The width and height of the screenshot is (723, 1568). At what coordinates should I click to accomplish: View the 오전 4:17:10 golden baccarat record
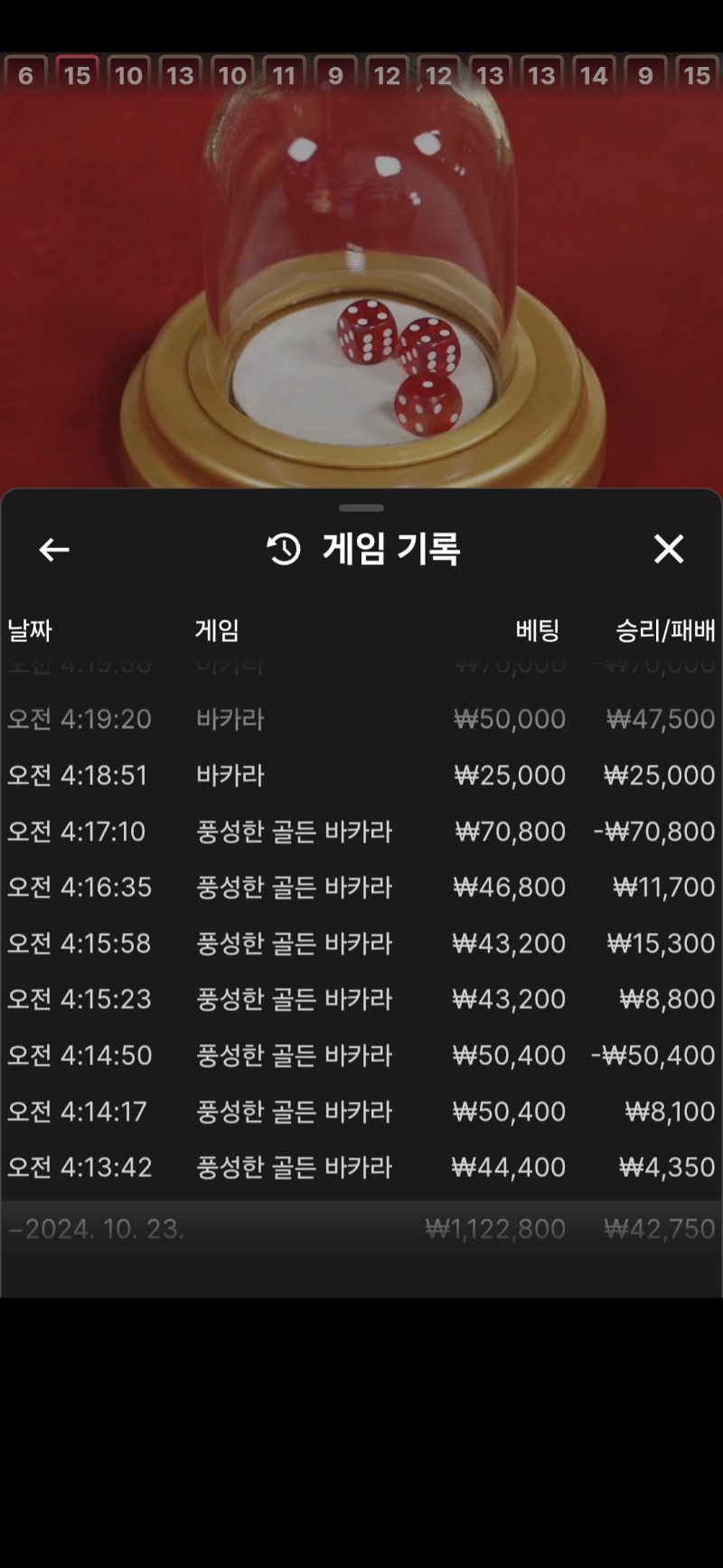click(361, 831)
